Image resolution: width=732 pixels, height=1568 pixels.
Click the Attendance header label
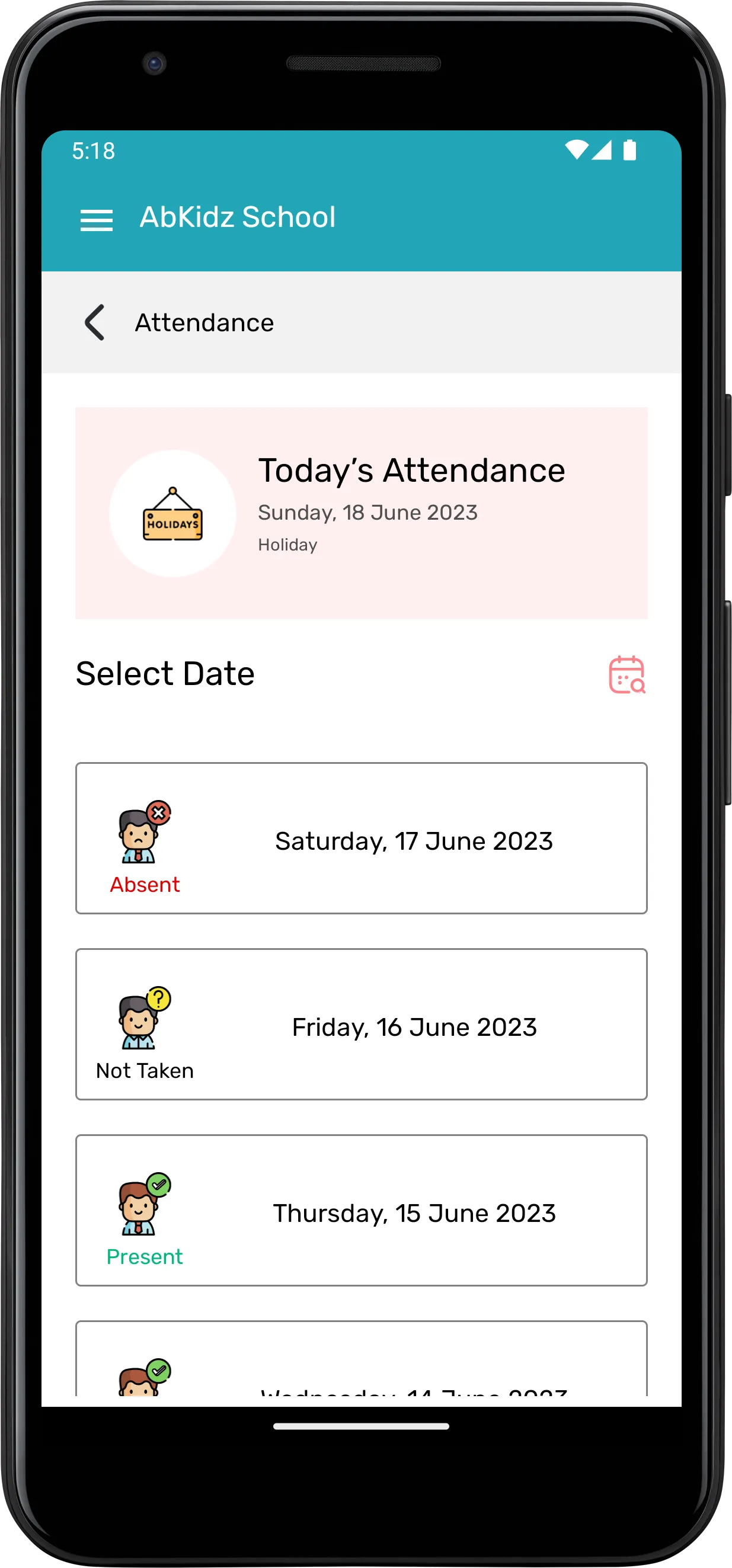click(204, 322)
